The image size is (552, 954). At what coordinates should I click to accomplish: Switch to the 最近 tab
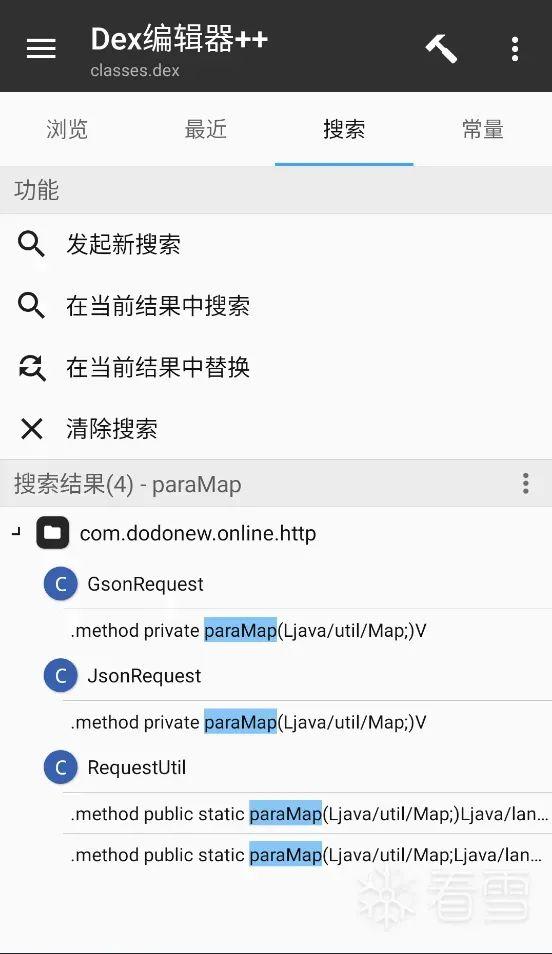point(206,129)
